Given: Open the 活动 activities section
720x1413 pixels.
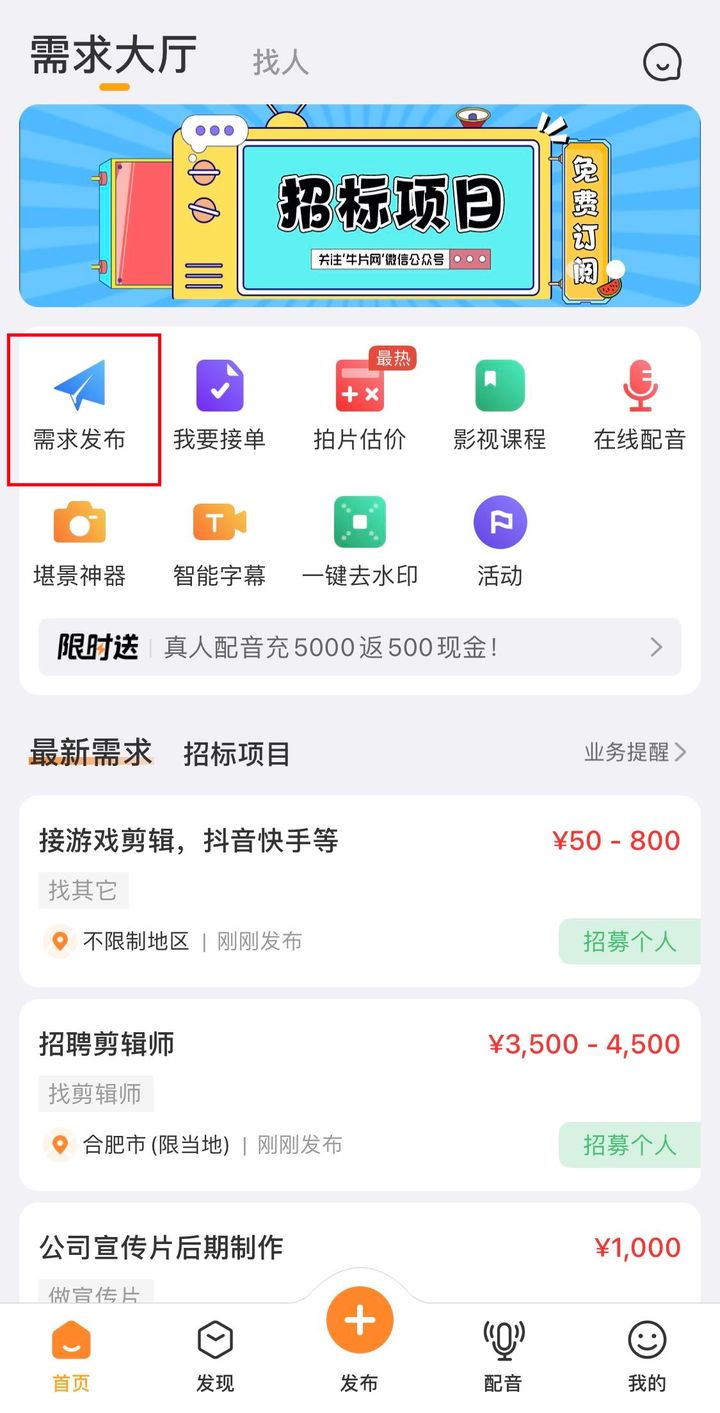Looking at the screenshot, I should point(500,540).
